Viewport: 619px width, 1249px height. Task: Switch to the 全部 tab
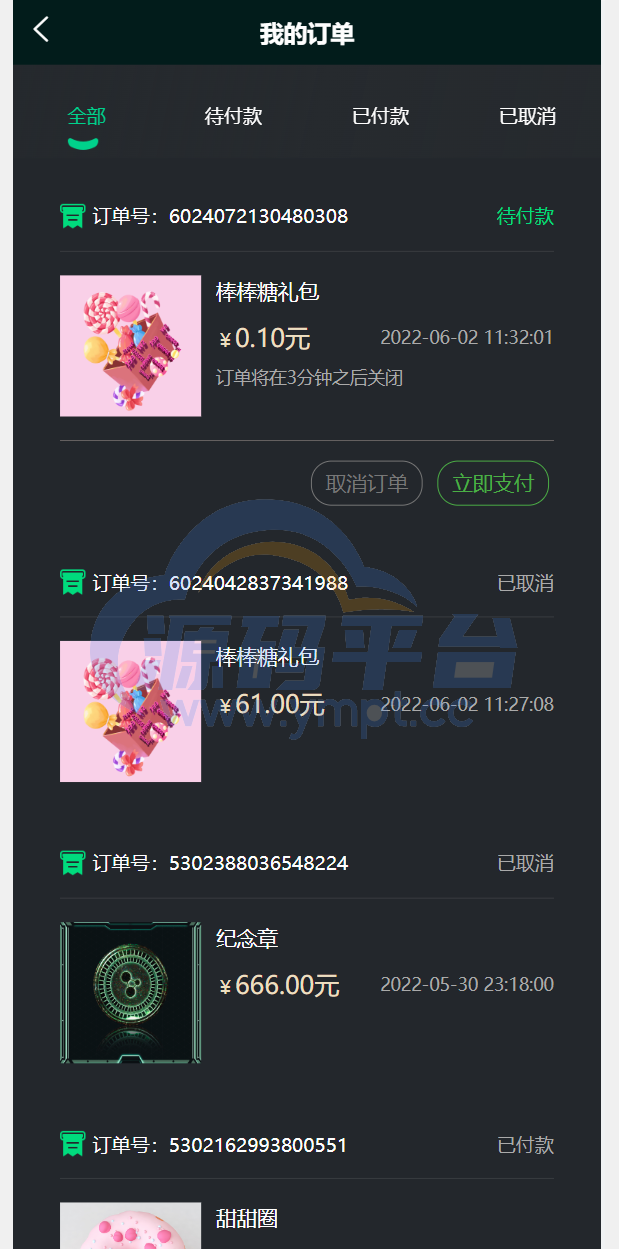86,116
